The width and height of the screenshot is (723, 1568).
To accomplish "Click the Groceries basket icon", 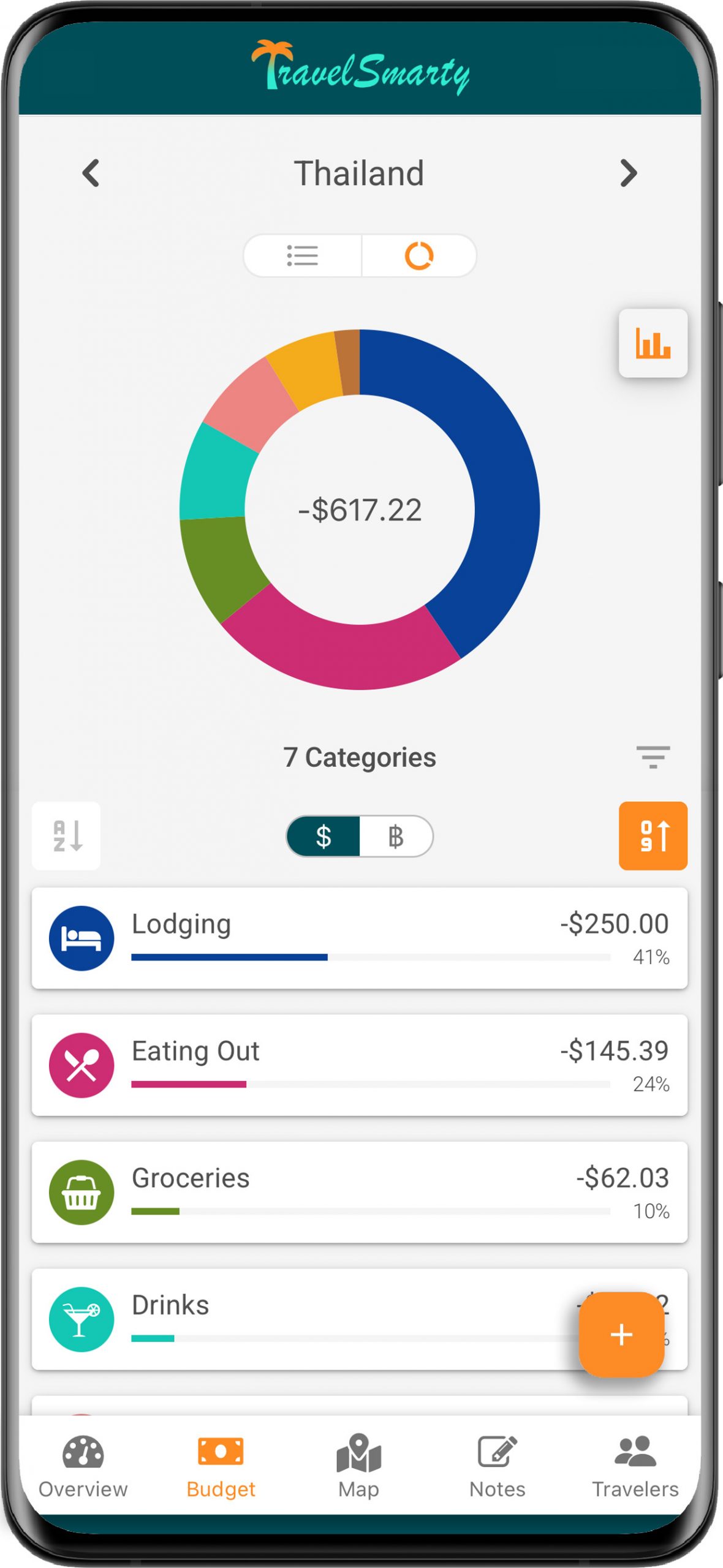I will pyautogui.click(x=80, y=1191).
